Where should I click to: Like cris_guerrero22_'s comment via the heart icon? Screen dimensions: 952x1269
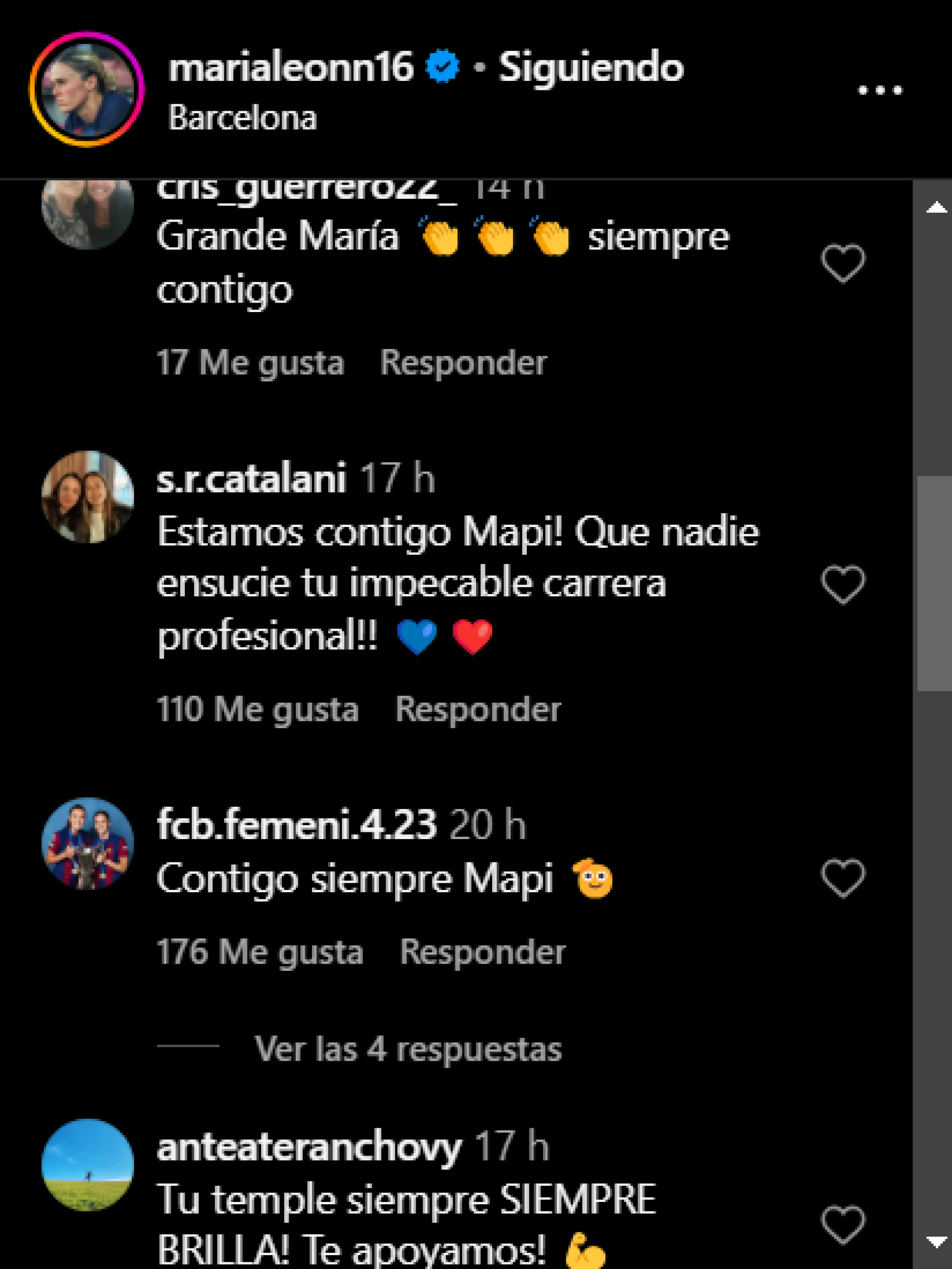pyautogui.click(x=843, y=264)
